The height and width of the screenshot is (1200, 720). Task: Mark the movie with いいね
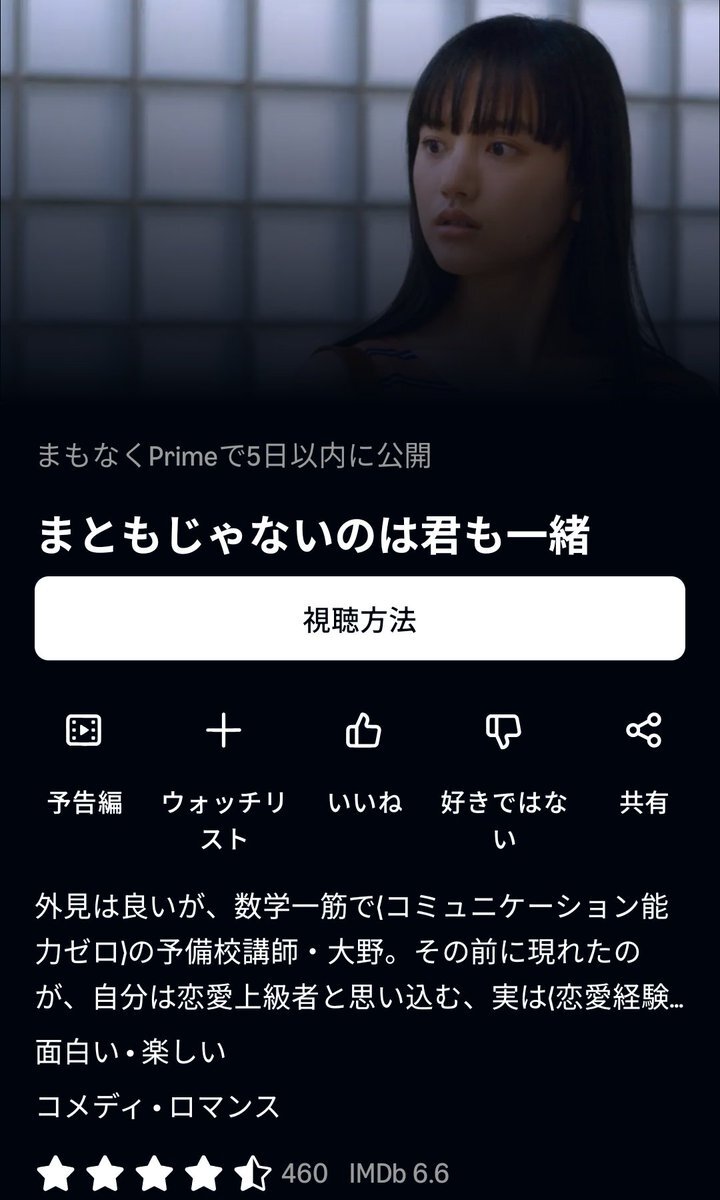coord(363,732)
